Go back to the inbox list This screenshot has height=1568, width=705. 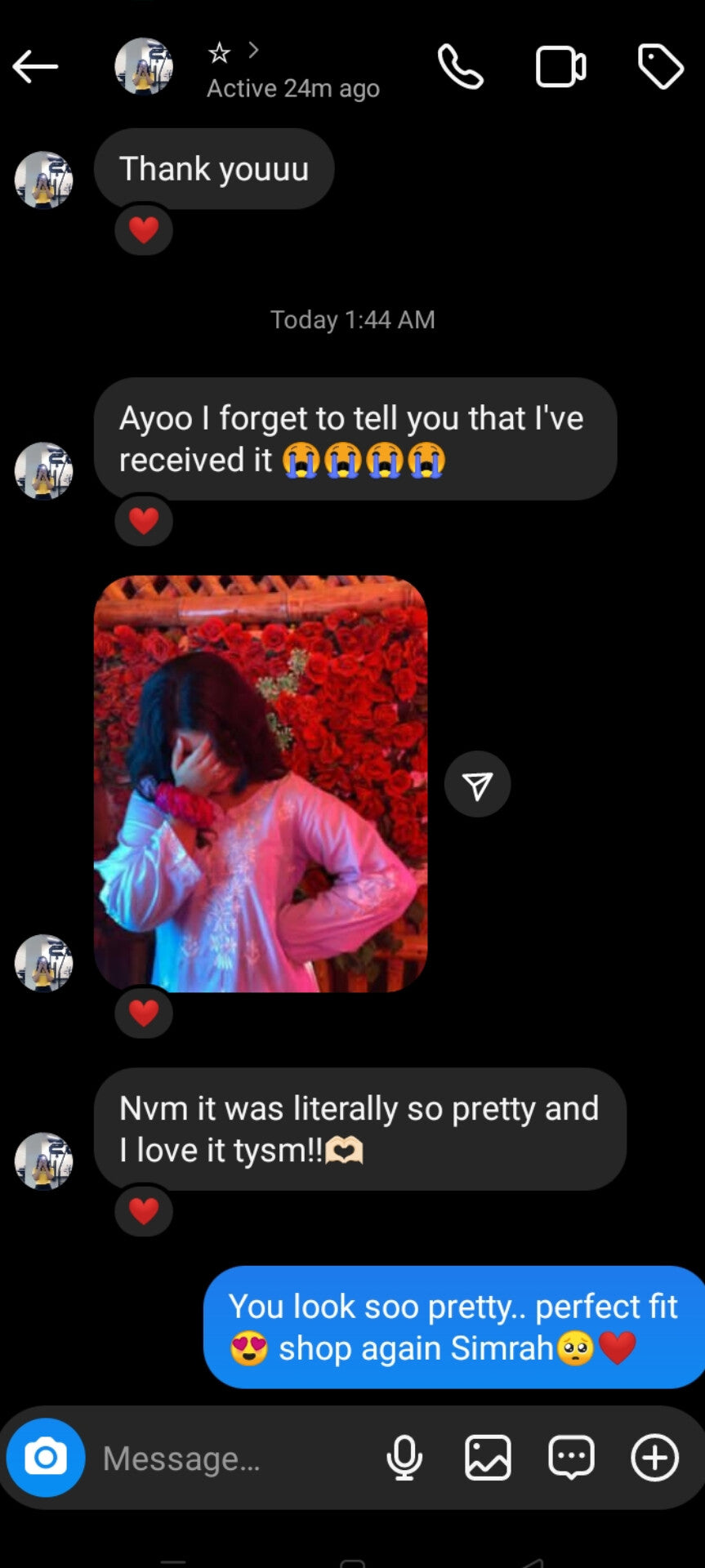coord(35,66)
